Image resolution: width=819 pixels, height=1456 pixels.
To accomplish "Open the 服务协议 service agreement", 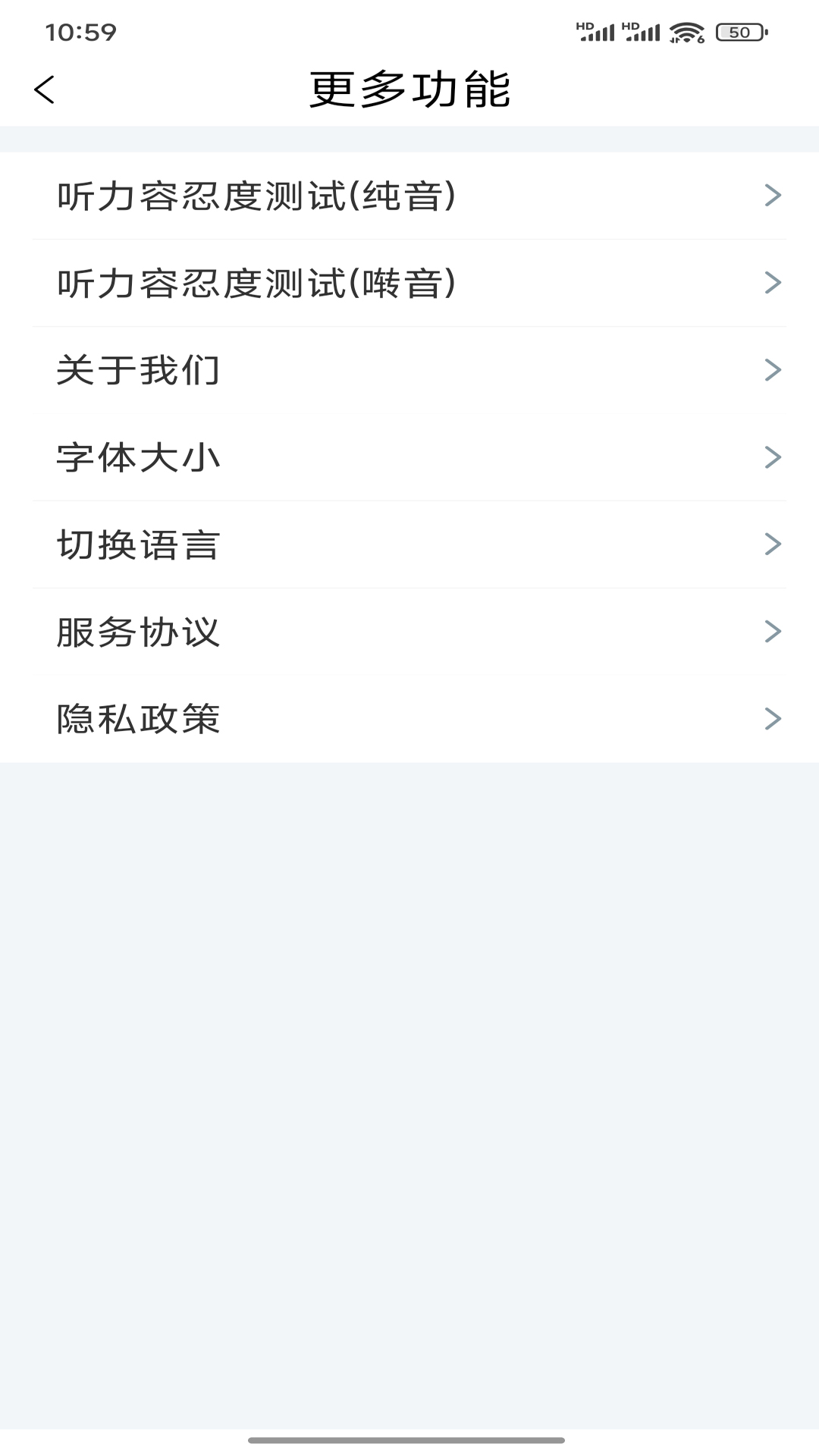I will coord(409,632).
